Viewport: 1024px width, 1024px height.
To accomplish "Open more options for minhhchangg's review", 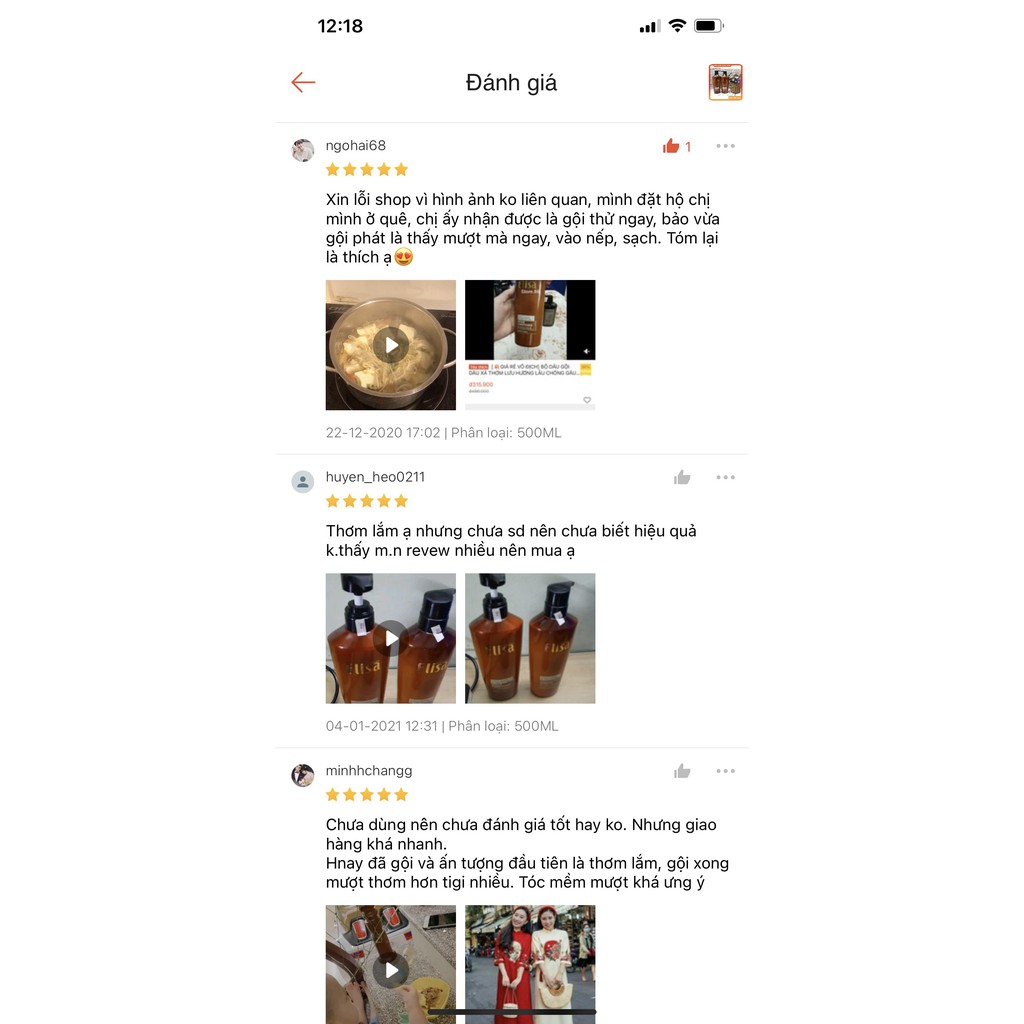I will pyautogui.click(x=725, y=771).
